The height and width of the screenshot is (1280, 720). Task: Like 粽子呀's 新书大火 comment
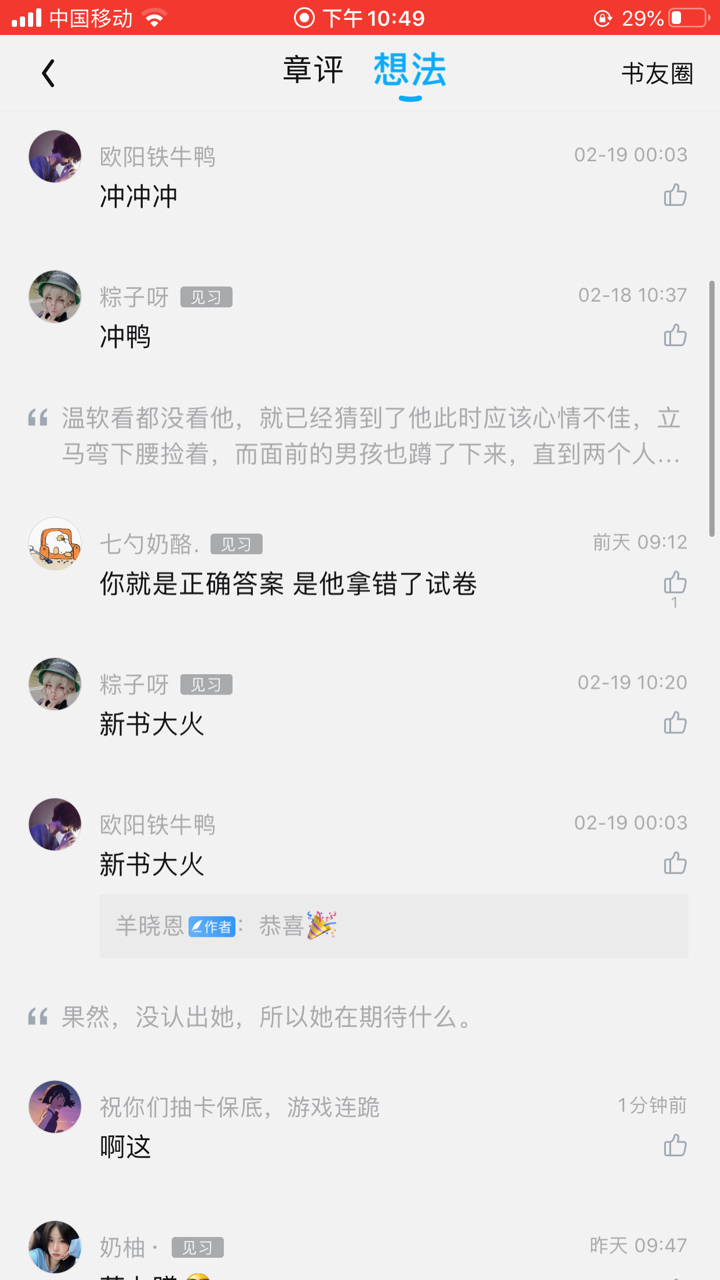[676, 723]
